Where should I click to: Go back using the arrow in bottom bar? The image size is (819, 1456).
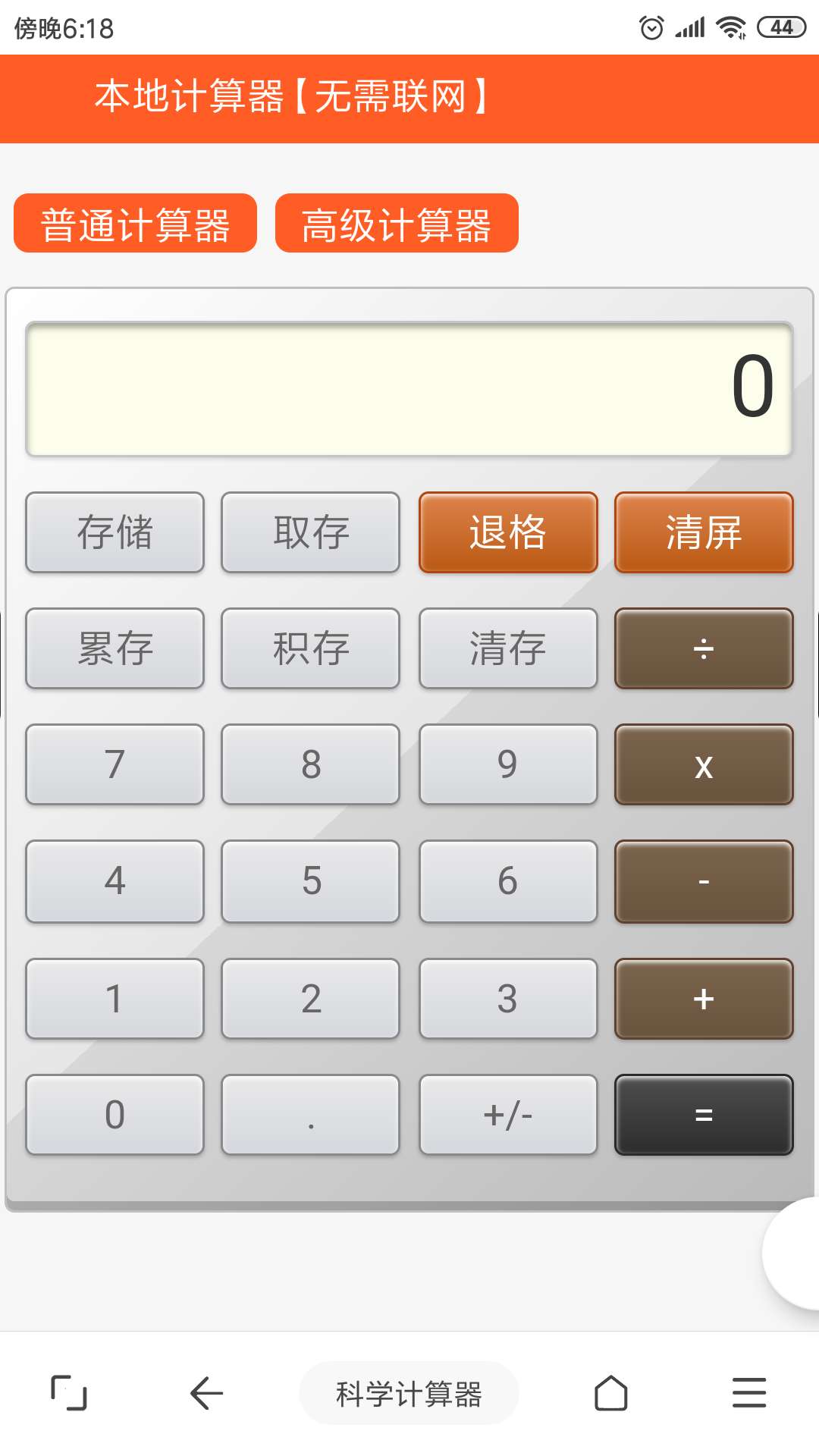(x=206, y=1393)
